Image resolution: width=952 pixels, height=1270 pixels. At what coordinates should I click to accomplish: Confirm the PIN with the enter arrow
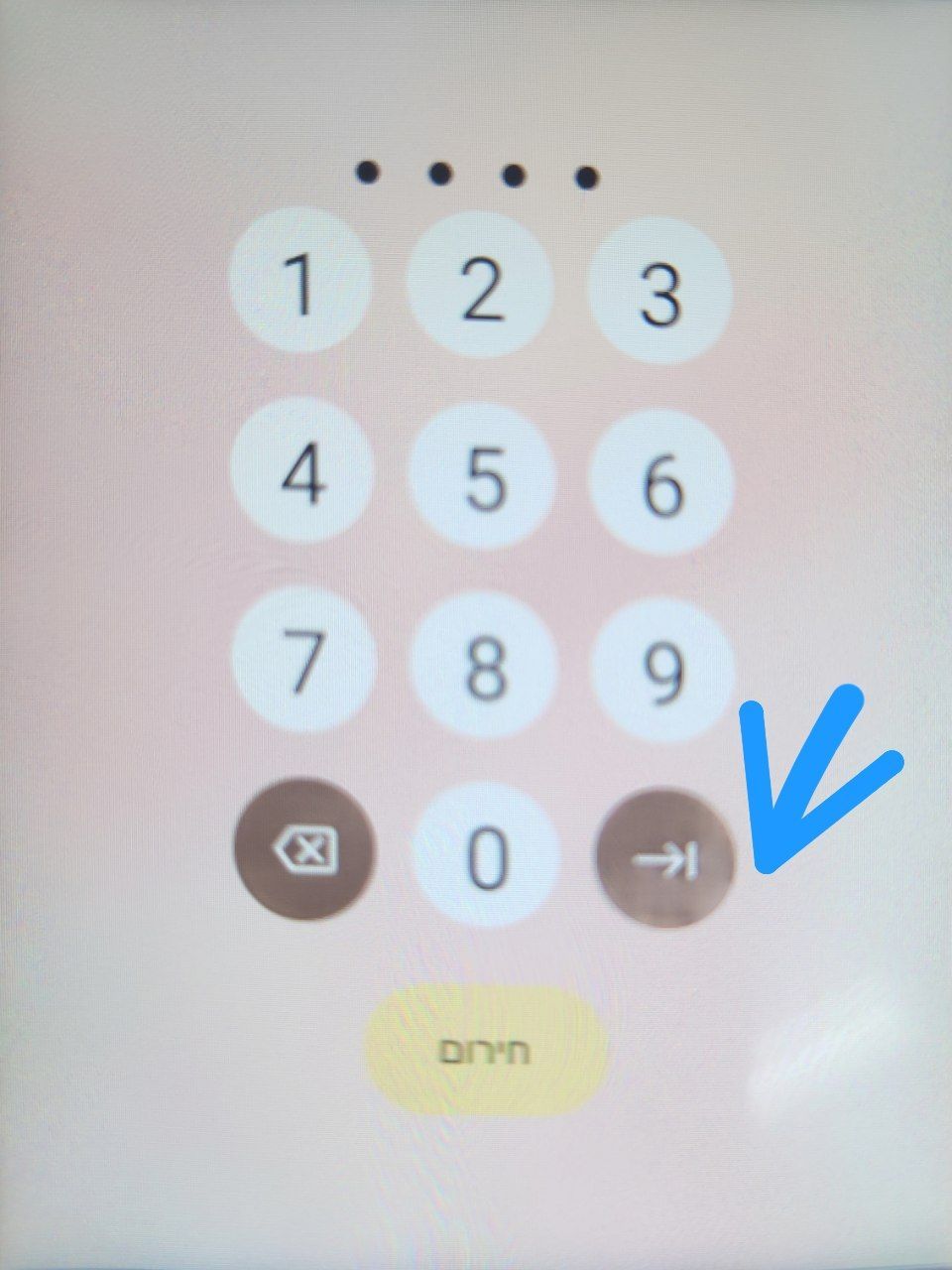click(x=665, y=860)
